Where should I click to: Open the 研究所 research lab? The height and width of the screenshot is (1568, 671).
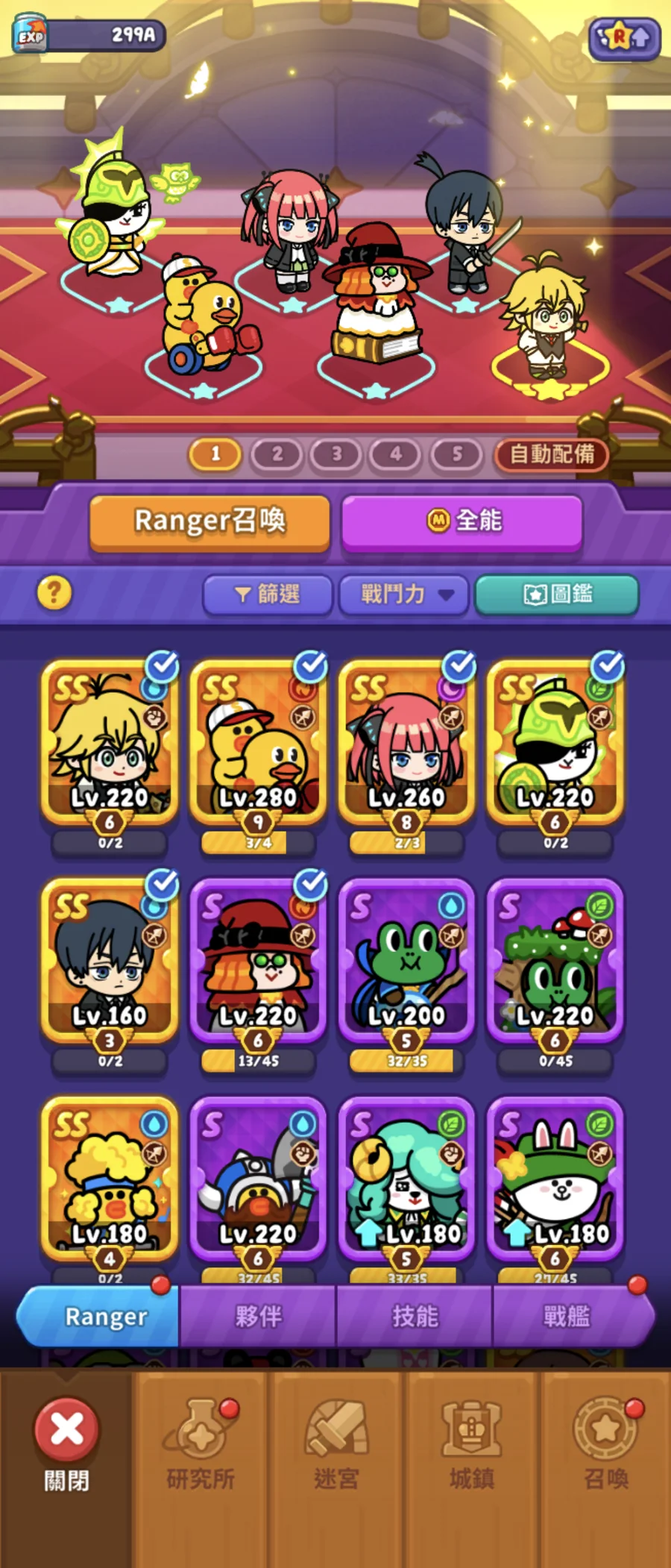(201, 1443)
